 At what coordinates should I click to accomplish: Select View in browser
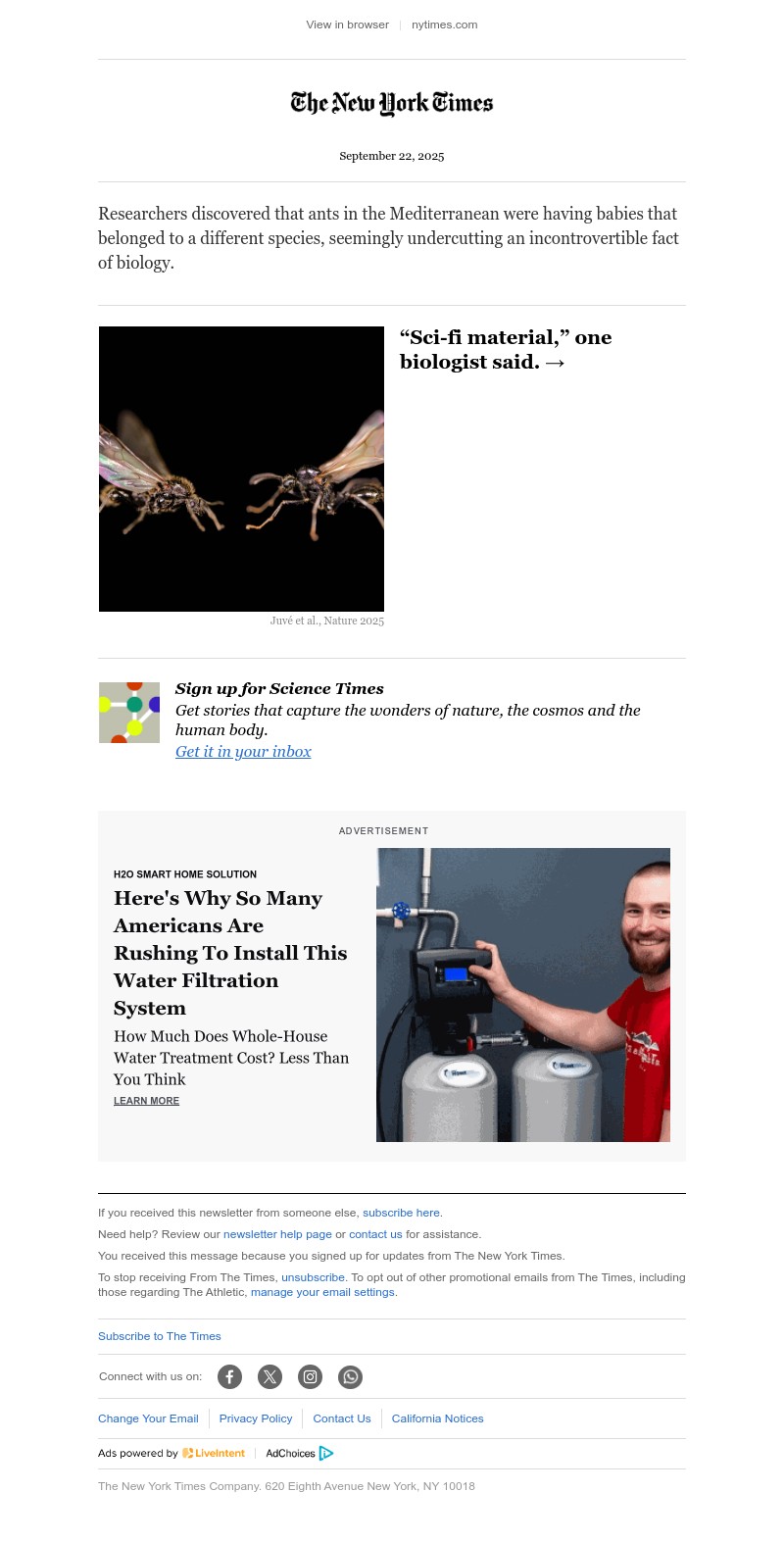(347, 25)
